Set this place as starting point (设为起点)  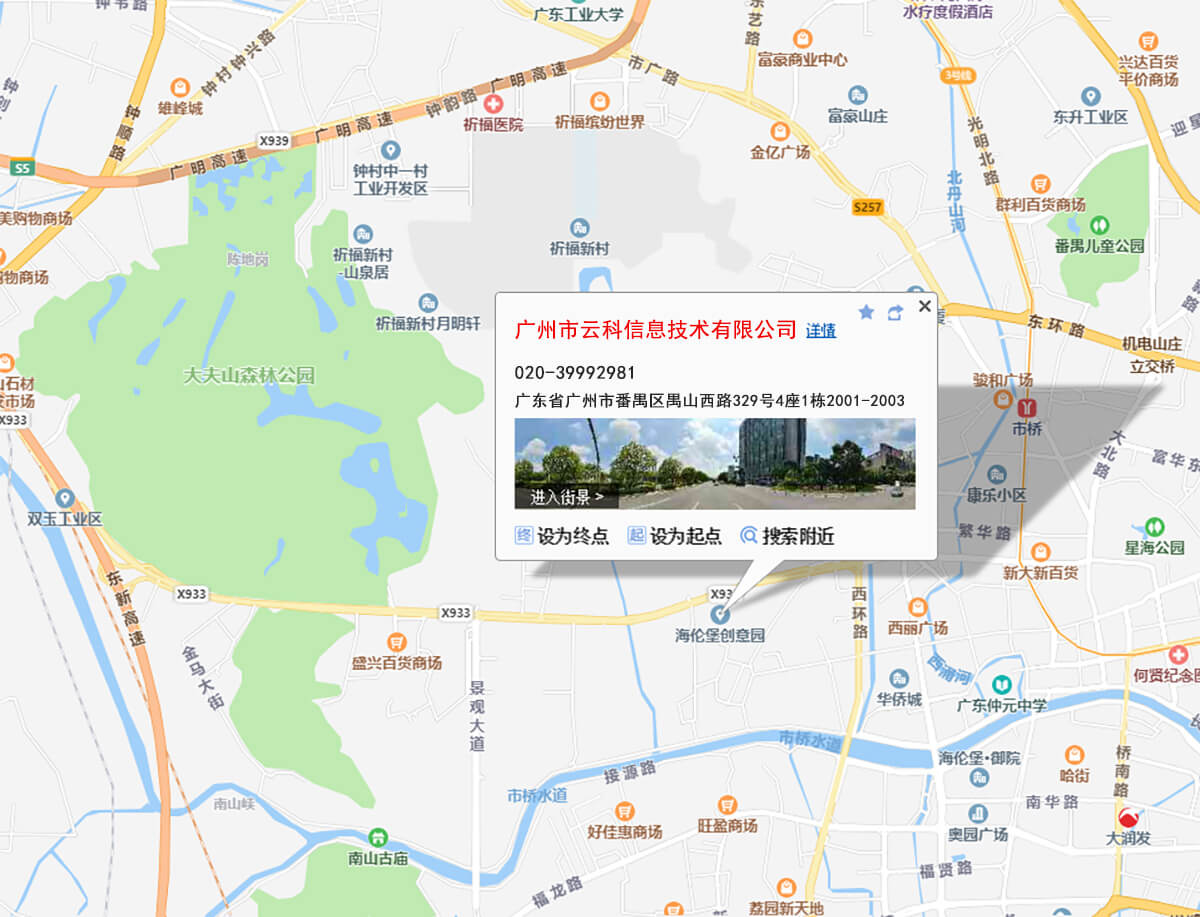(674, 536)
